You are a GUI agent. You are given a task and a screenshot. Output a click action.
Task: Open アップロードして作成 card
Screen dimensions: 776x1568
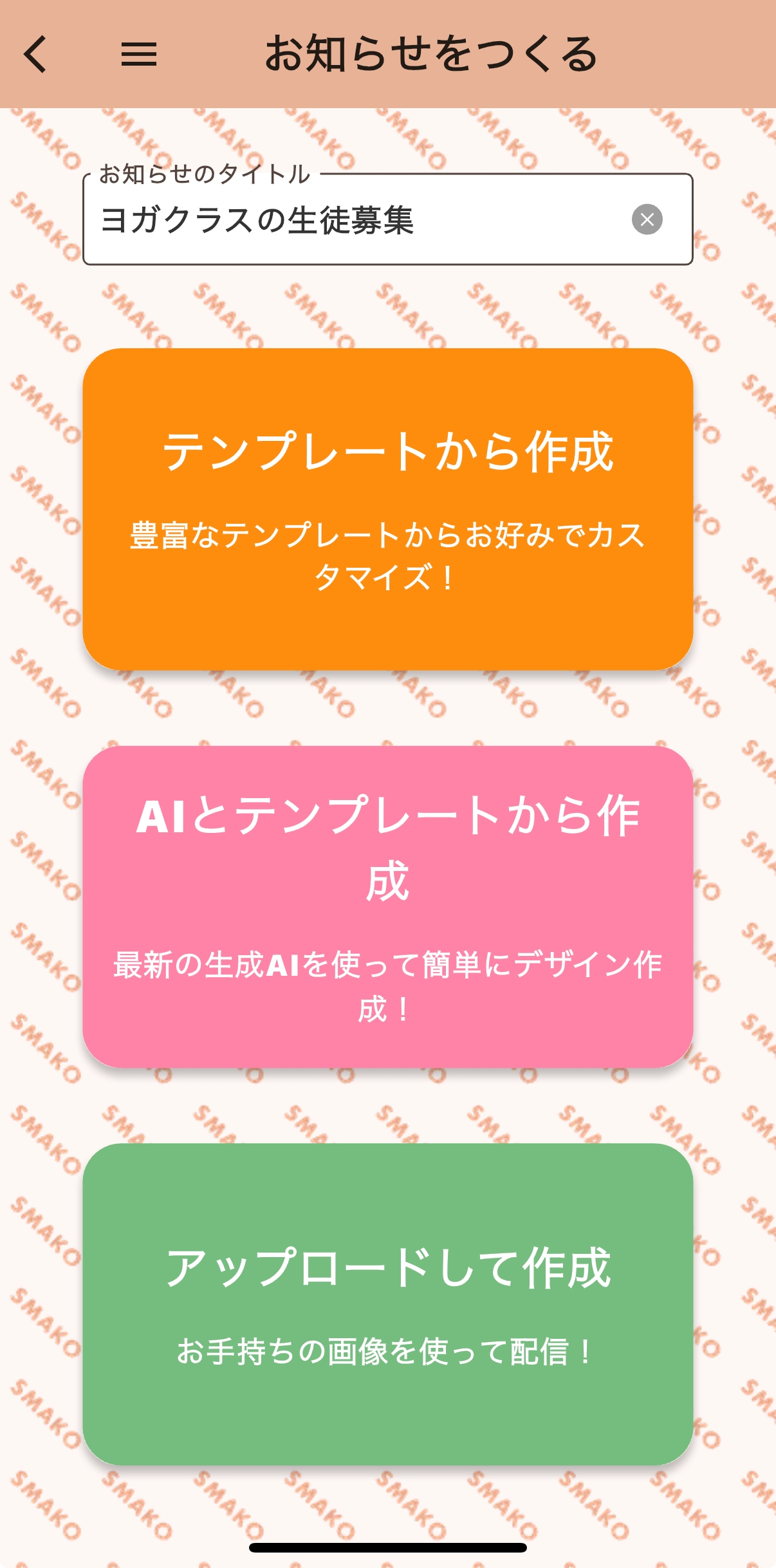[x=388, y=1304]
